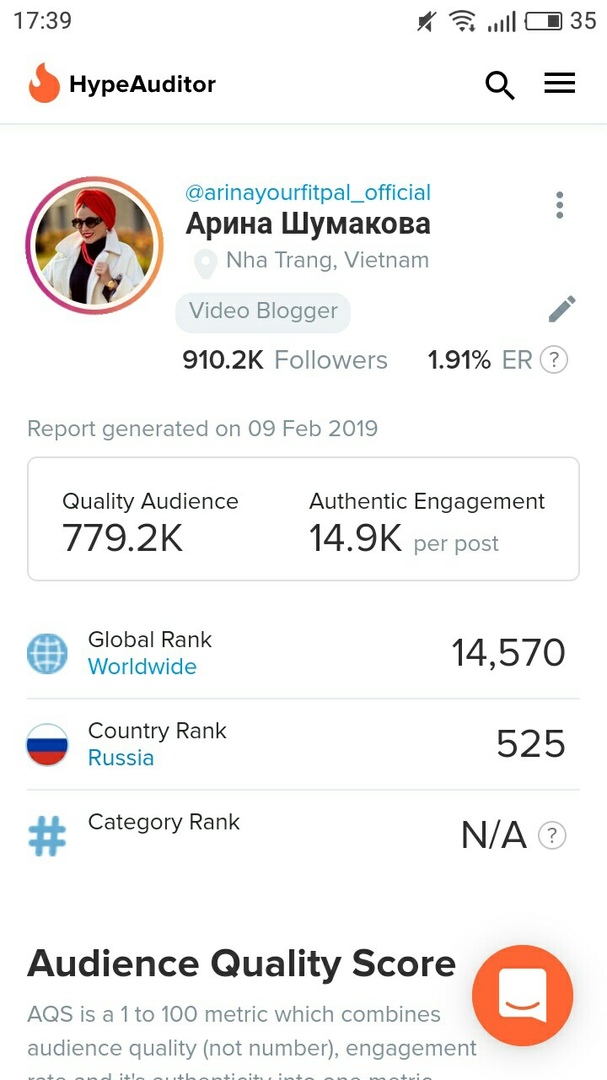Open the Russia country ranking link
The width and height of the screenshot is (607, 1080).
tap(121, 758)
